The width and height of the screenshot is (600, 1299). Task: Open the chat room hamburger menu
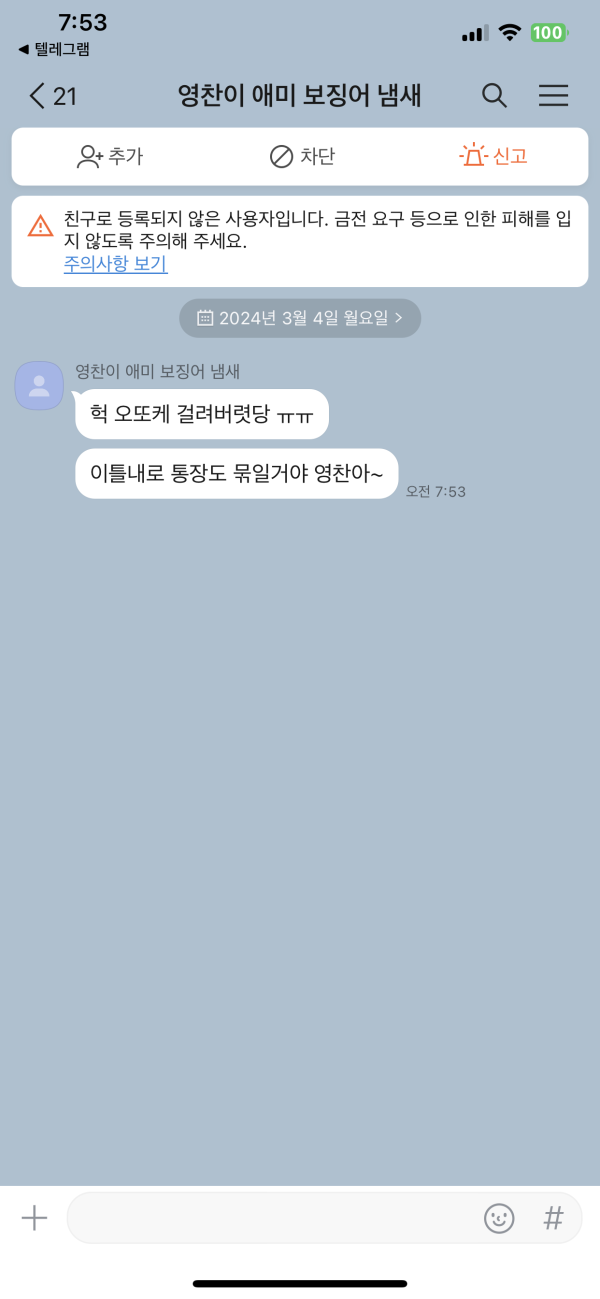tap(553, 95)
